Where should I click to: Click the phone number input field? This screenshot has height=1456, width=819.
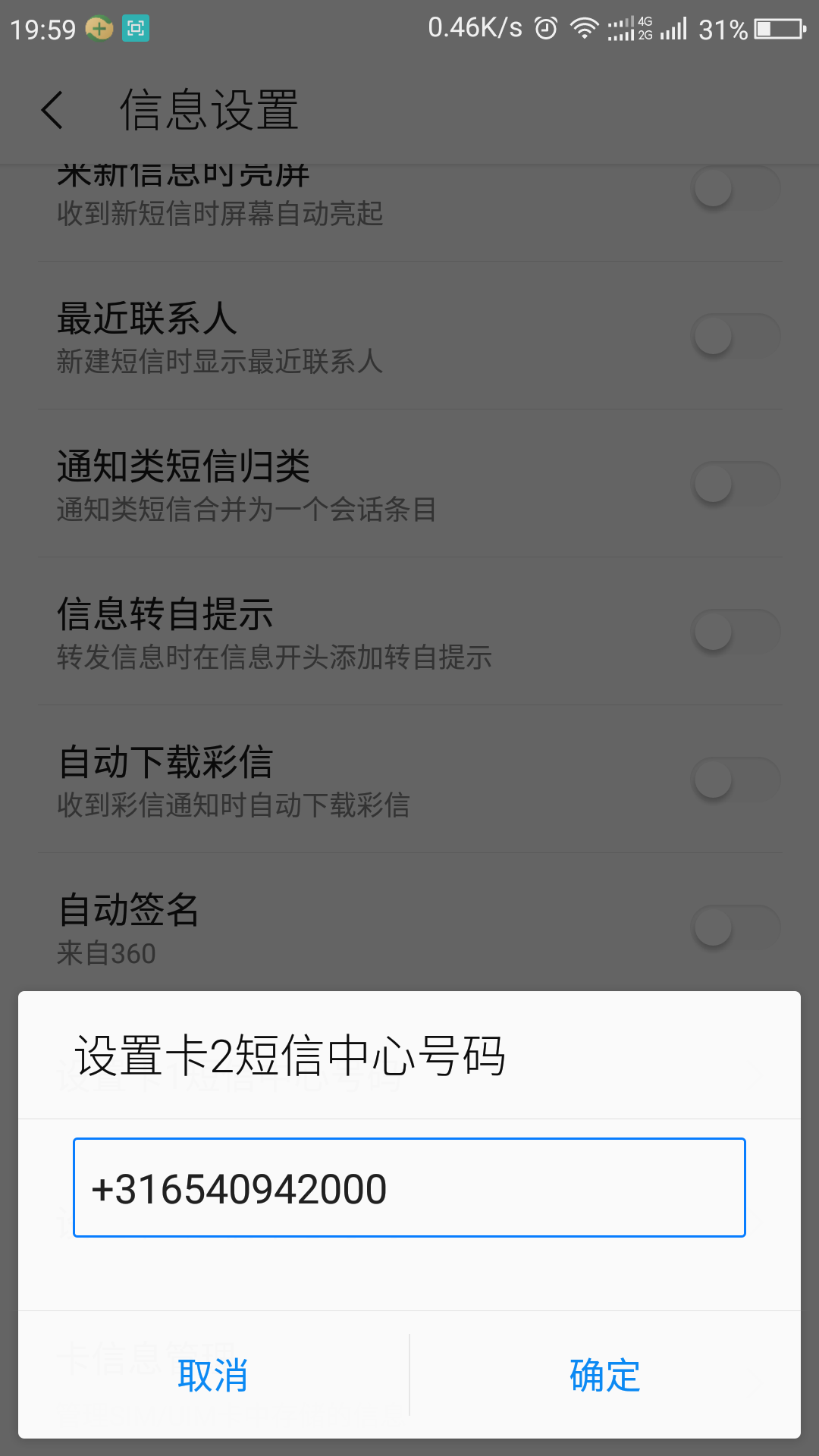409,1187
